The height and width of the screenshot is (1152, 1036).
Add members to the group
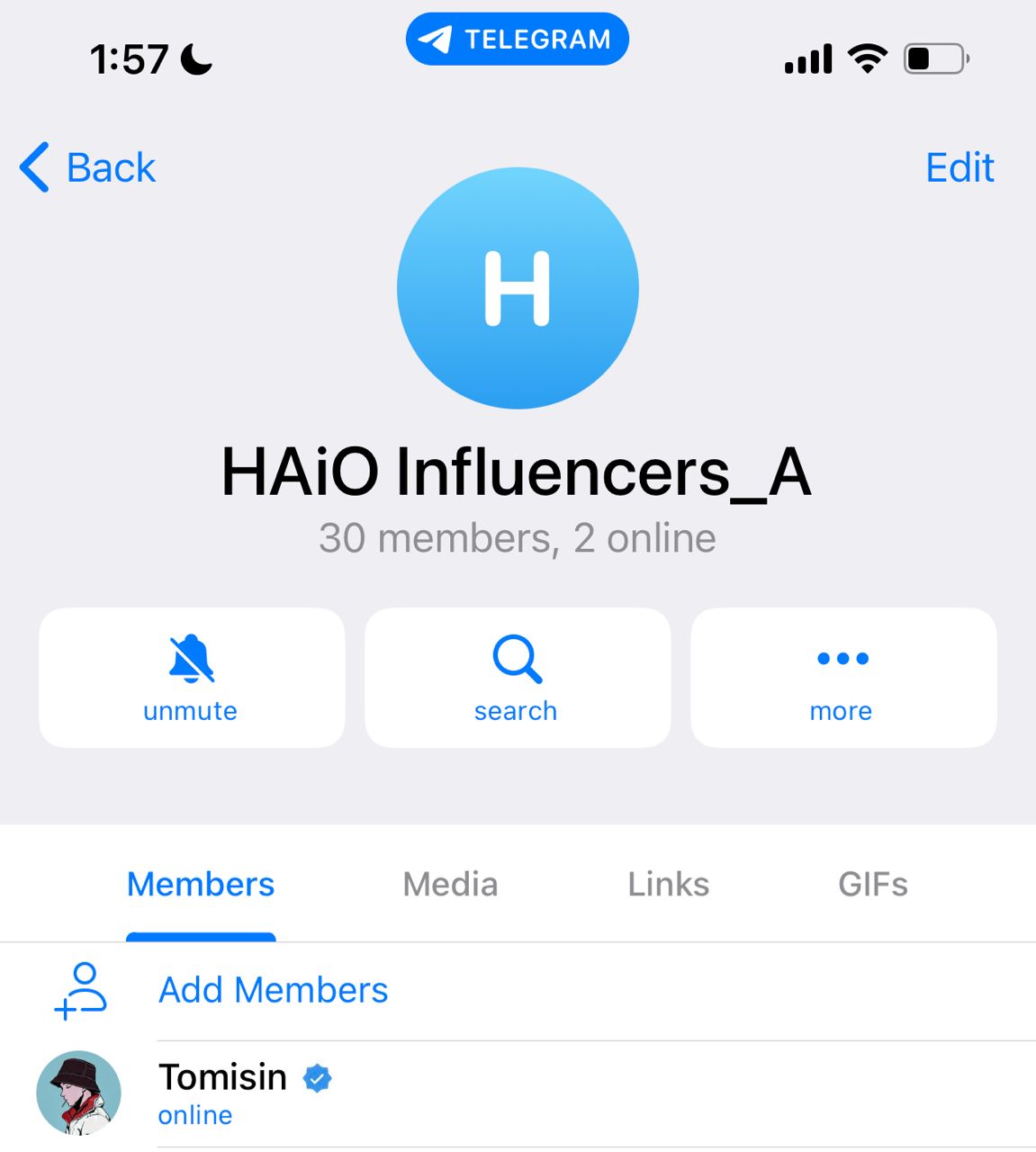click(273, 990)
